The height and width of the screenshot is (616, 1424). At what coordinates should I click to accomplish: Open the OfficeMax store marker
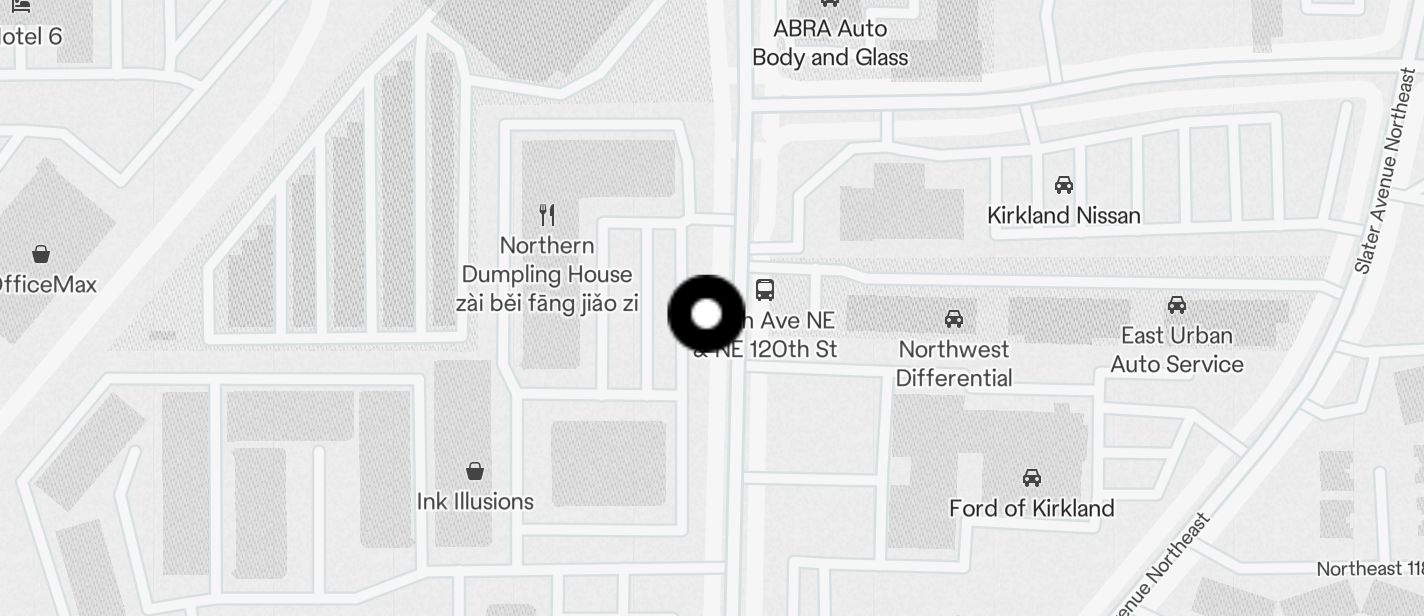point(41,254)
